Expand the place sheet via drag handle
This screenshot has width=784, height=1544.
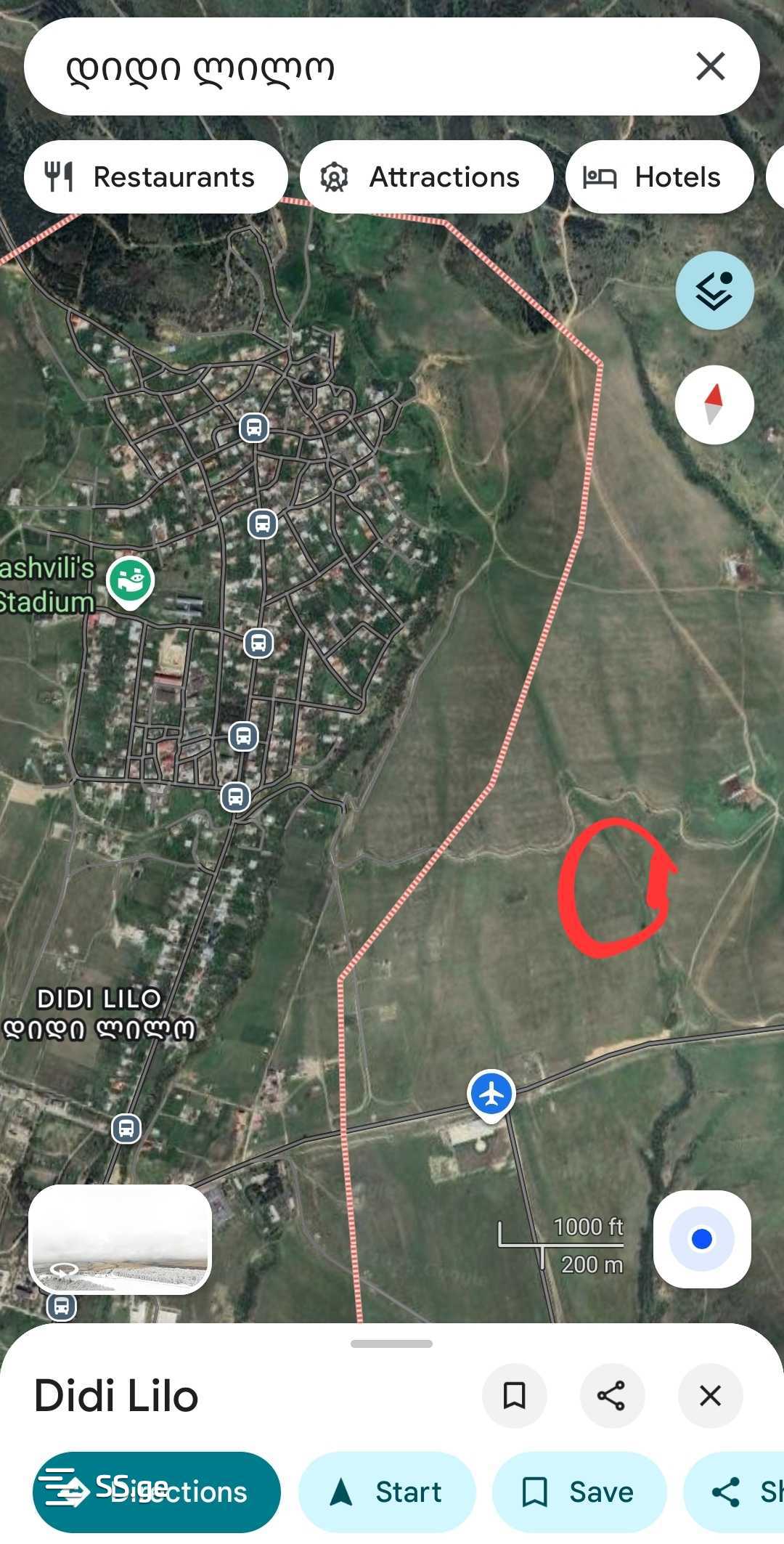coord(391,1344)
